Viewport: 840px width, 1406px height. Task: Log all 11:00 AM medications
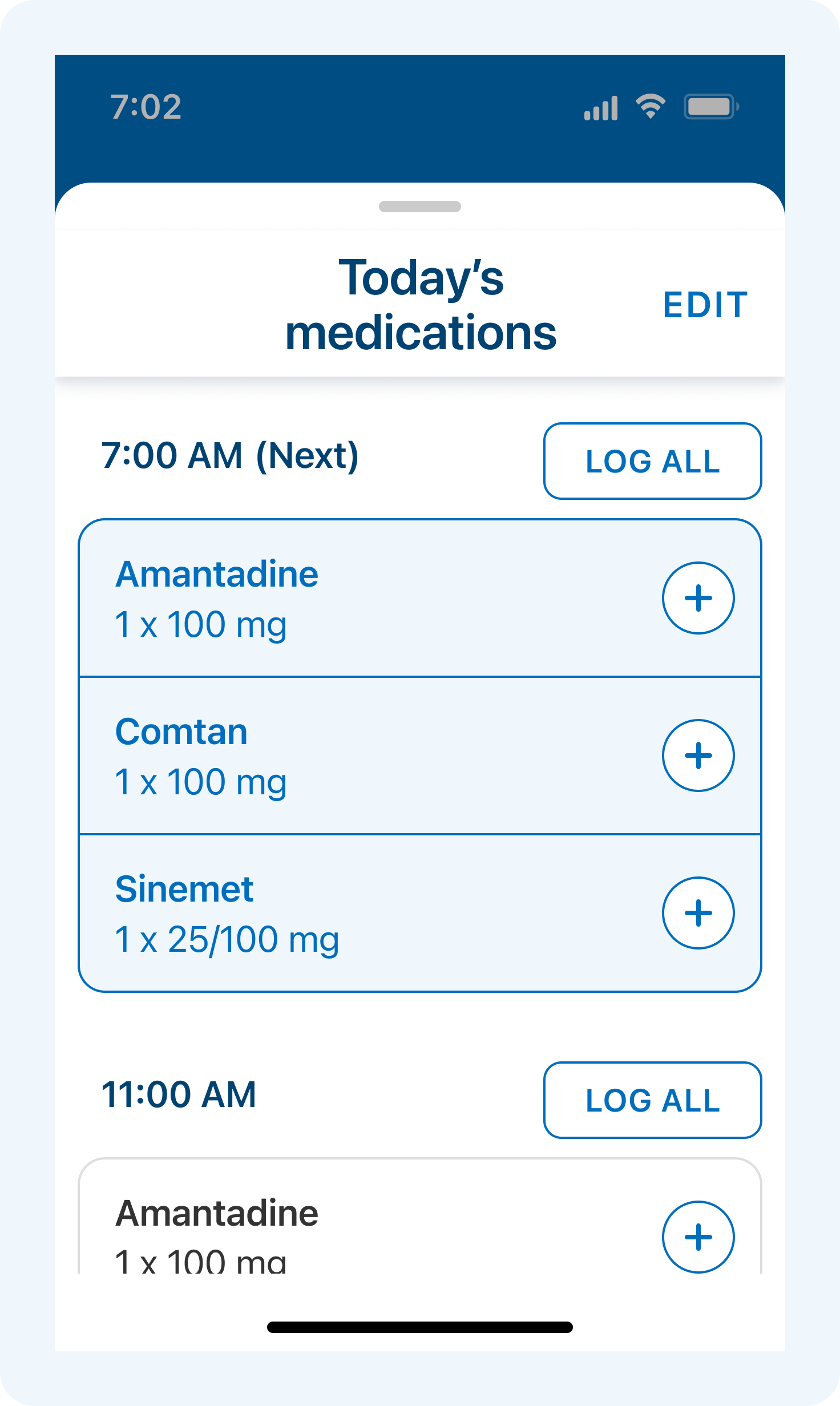tap(652, 1100)
